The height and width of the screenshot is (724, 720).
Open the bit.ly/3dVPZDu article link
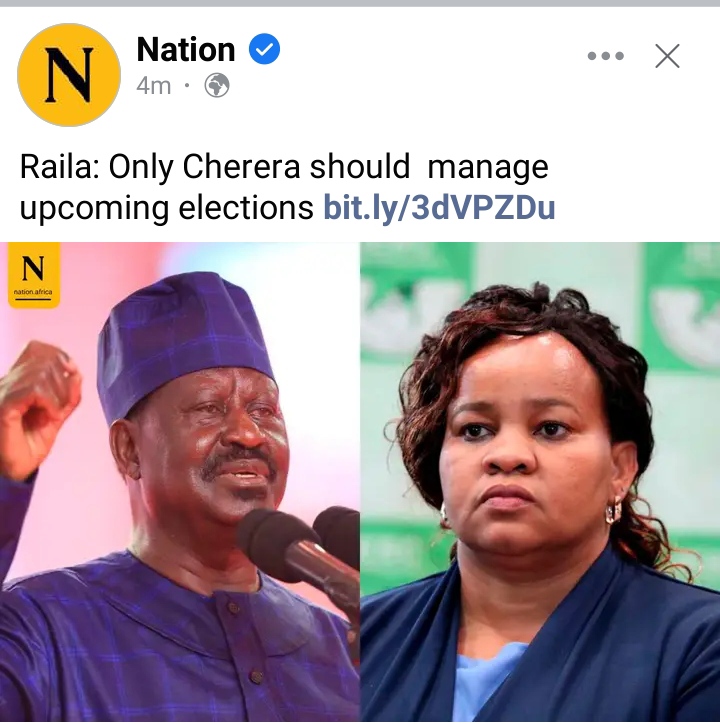pos(439,208)
